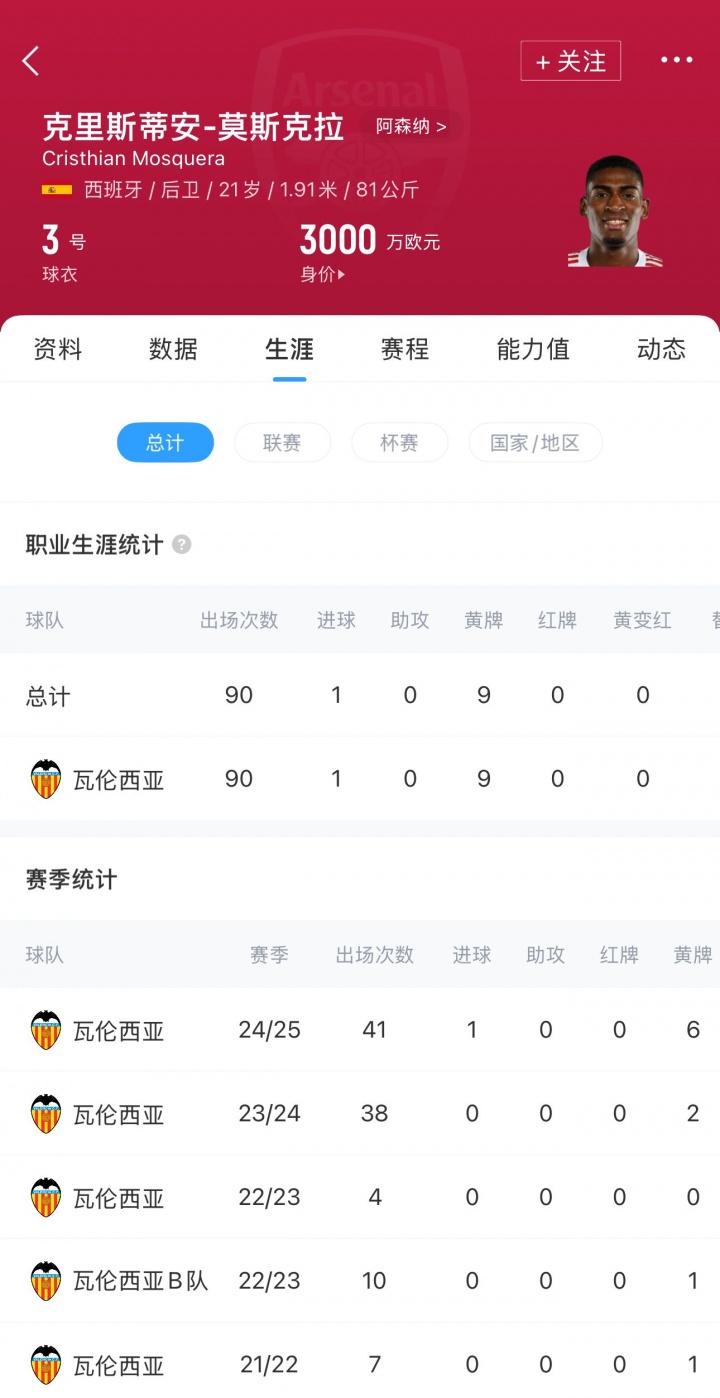Open the 阿森纳 team link
This screenshot has height=1398, width=720.
pyautogui.click(x=411, y=127)
